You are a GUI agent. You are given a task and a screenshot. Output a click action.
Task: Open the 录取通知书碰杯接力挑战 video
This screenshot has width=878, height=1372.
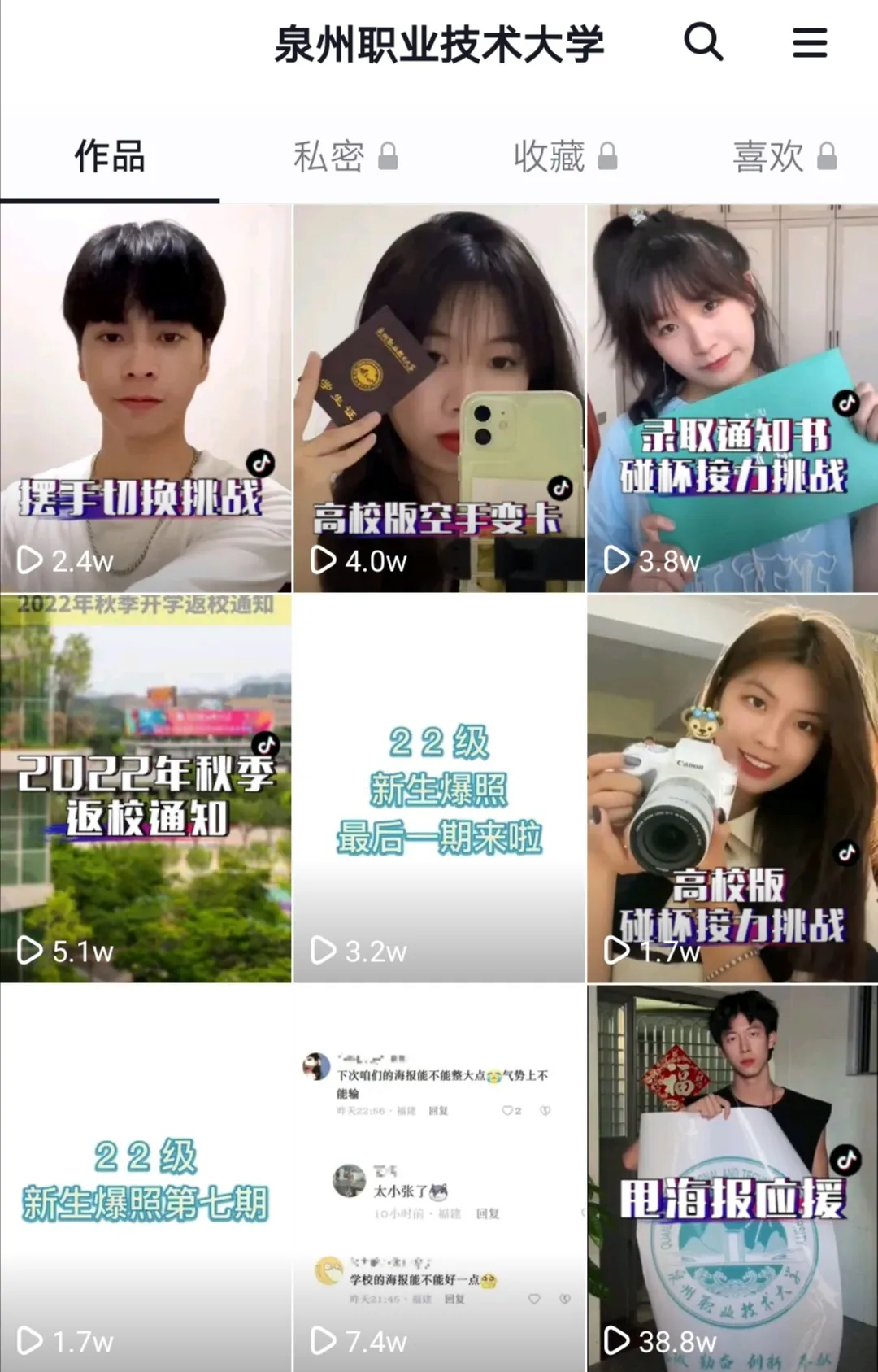732,399
